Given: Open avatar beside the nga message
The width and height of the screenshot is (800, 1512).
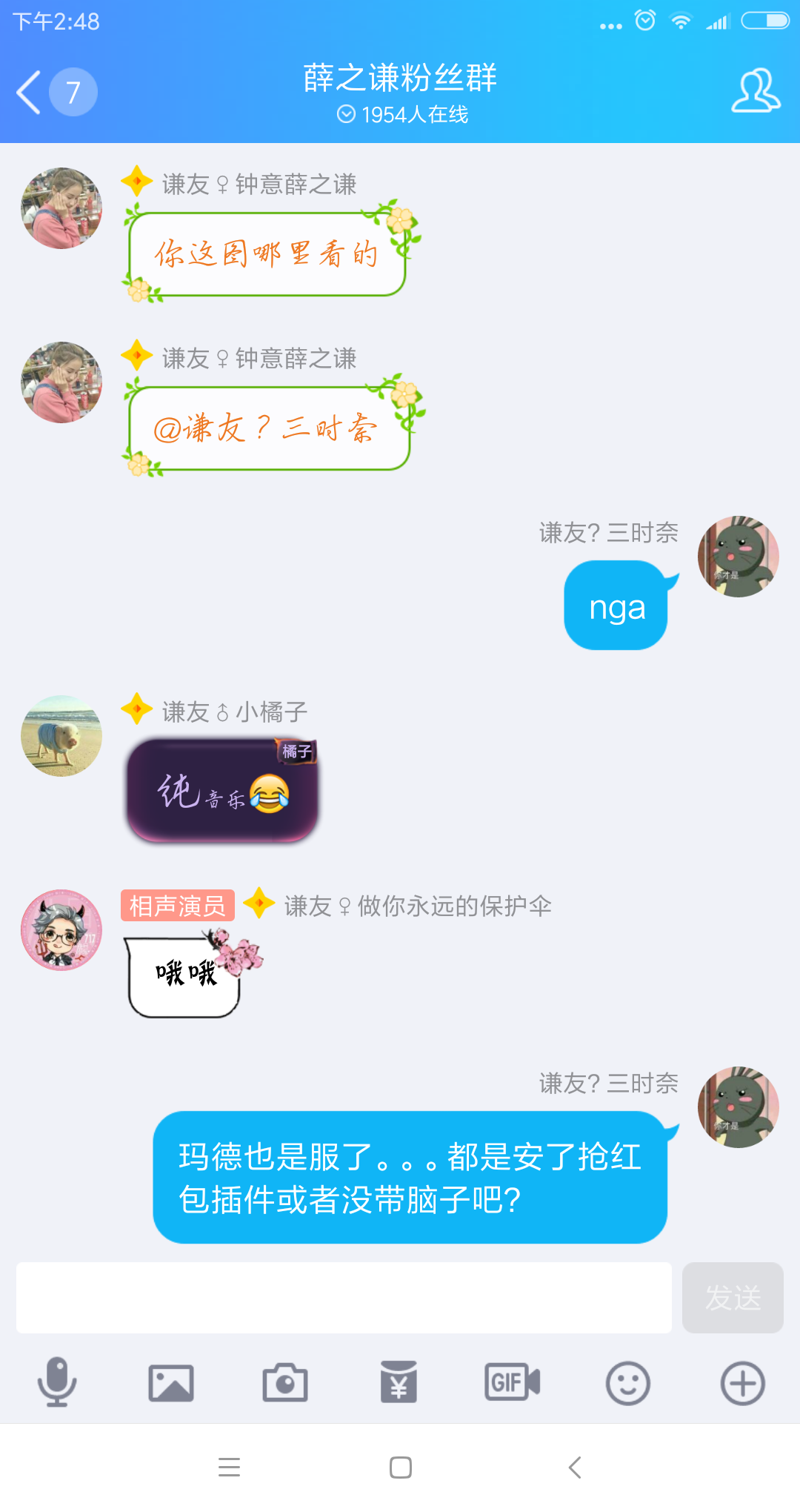Looking at the screenshot, I should coord(738,557).
